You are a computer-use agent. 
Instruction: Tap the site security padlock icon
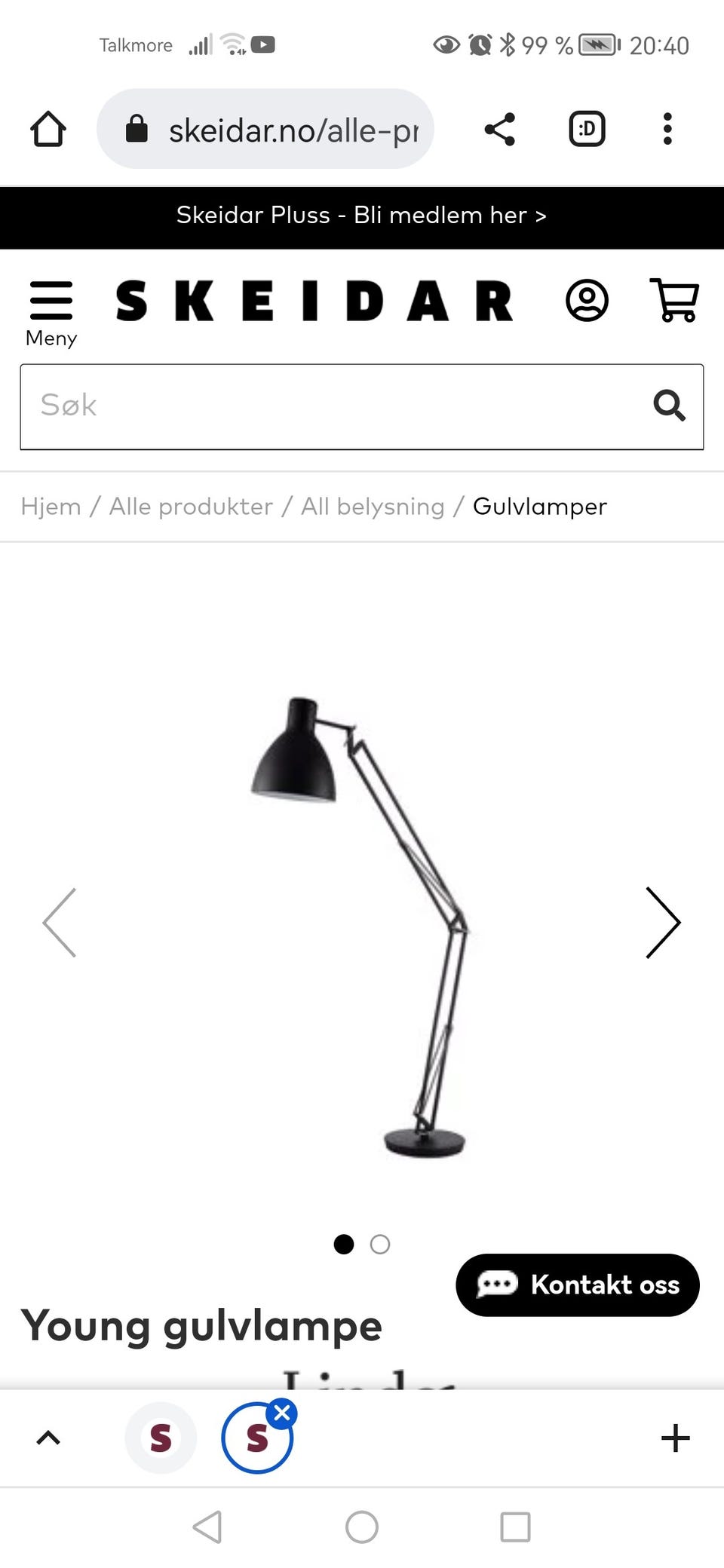click(x=138, y=128)
